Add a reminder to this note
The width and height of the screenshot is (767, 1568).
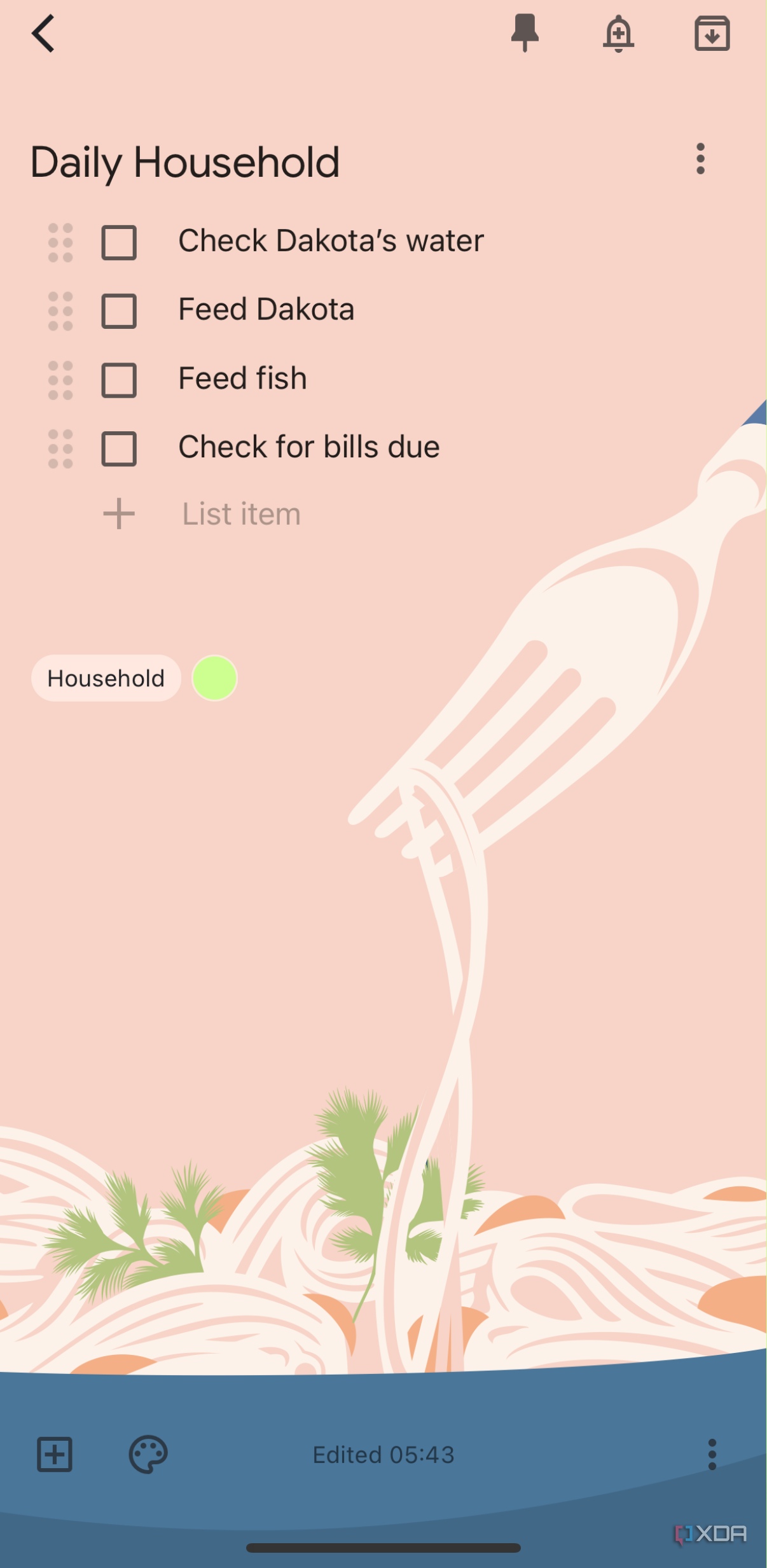pos(618,33)
